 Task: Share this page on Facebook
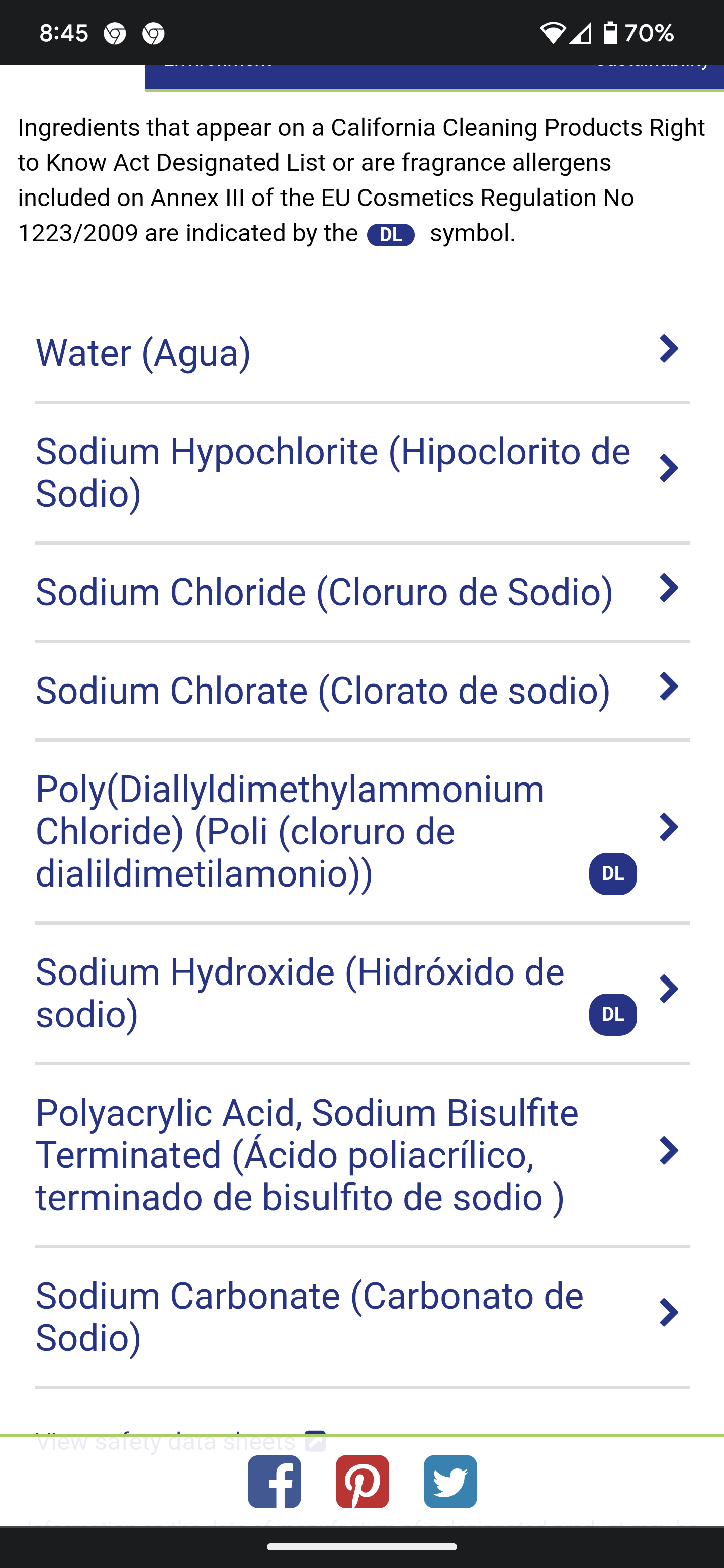(275, 1482)
